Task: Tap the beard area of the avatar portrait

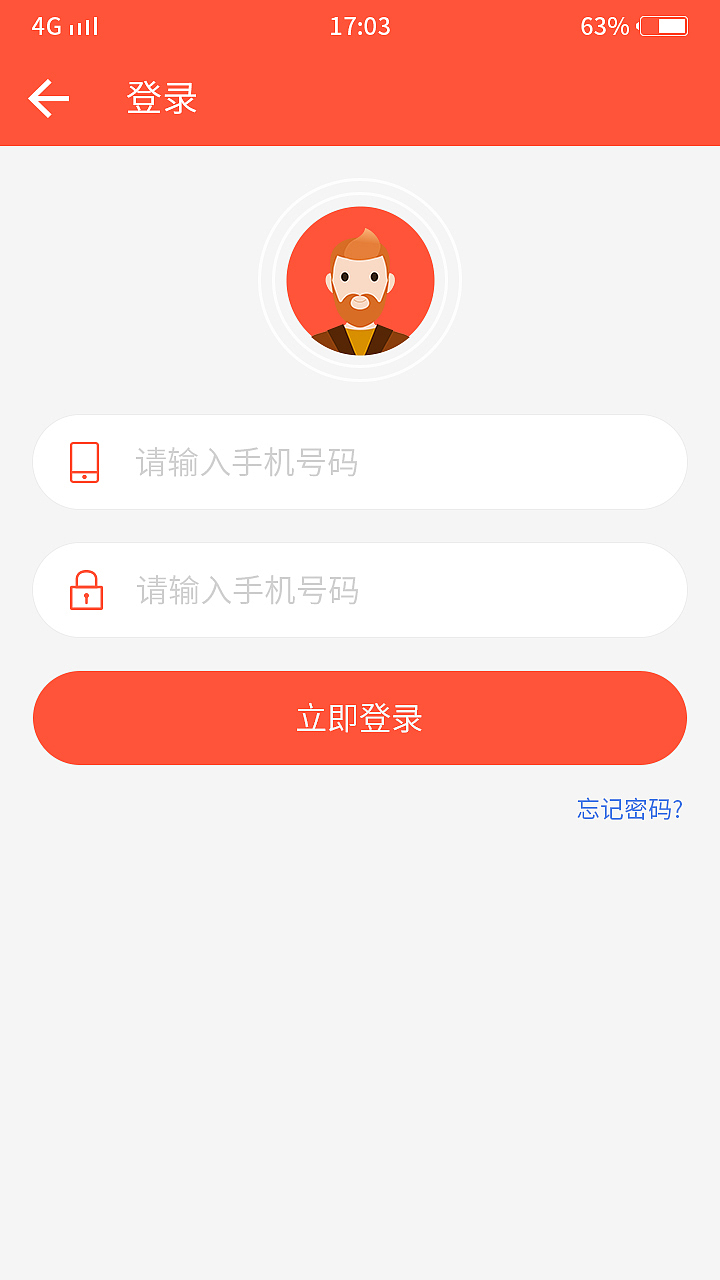Action: [x=360, y=312]
